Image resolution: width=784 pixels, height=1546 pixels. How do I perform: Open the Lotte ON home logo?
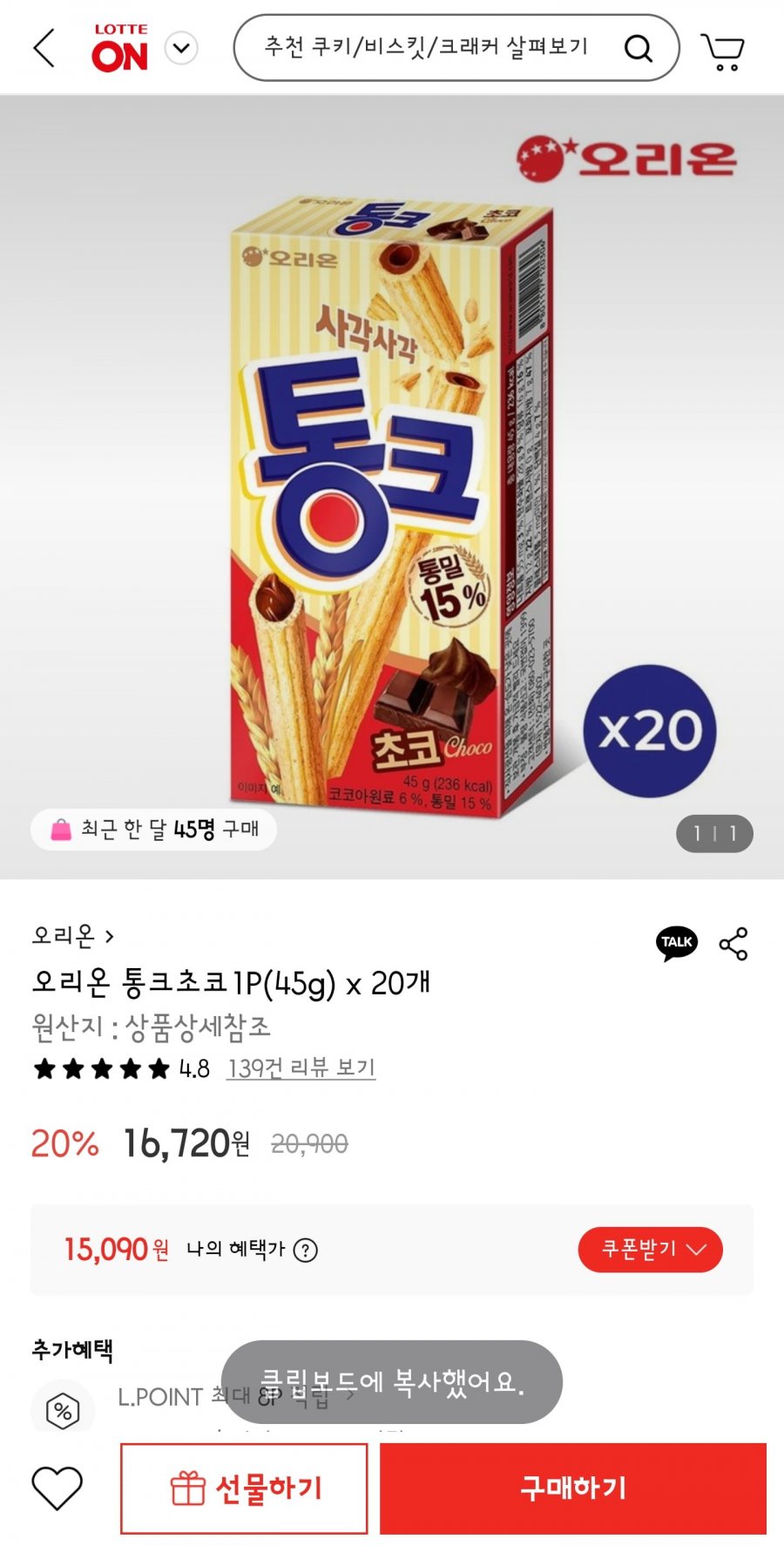[120, 48]
